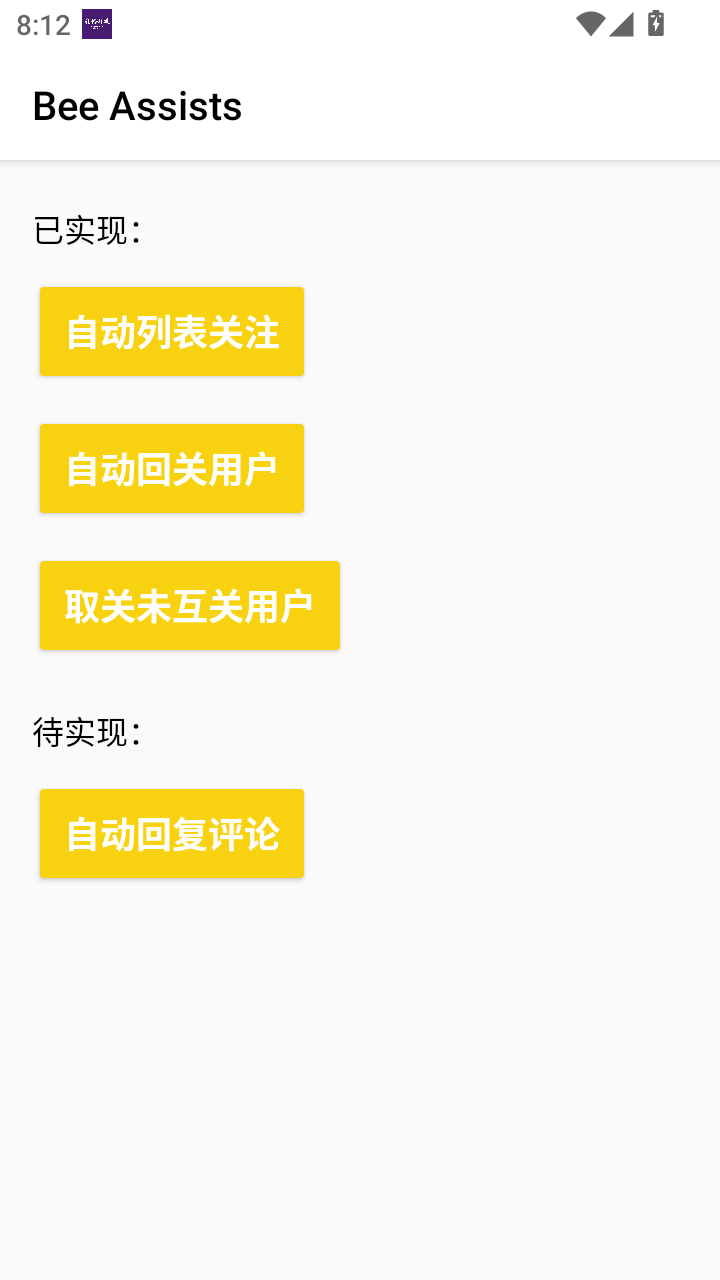Select the 取关未互关用户 button
This screenshot has width=720, height=1280.
click(x=190, y=606)
